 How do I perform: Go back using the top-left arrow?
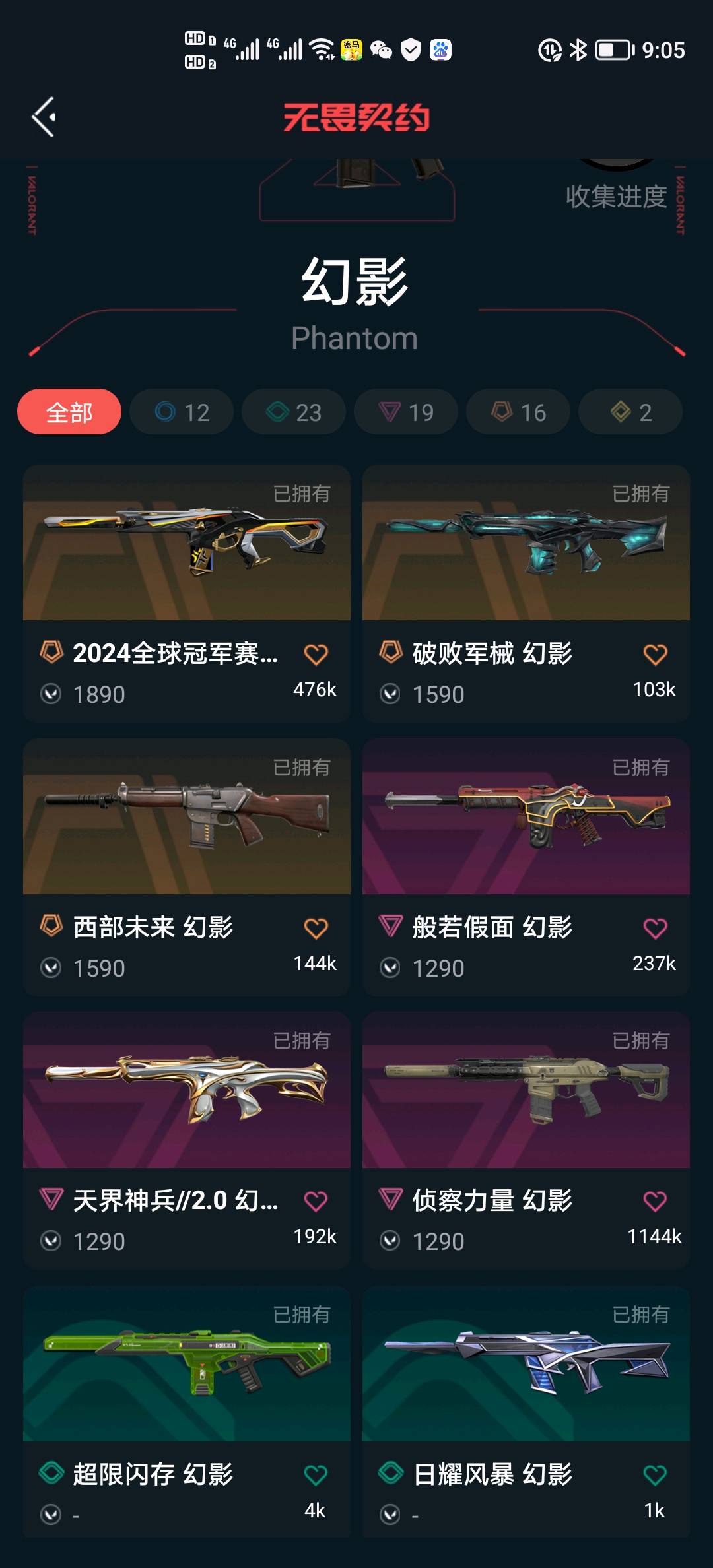tap(44, 117)
